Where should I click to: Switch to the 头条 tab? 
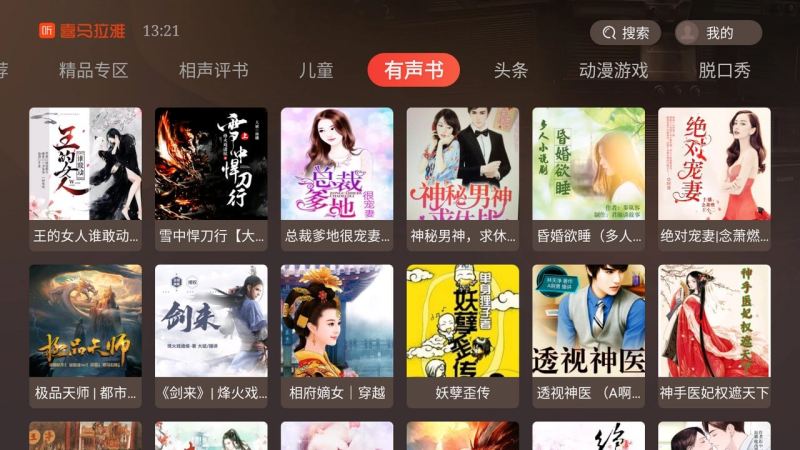point(510,71)
